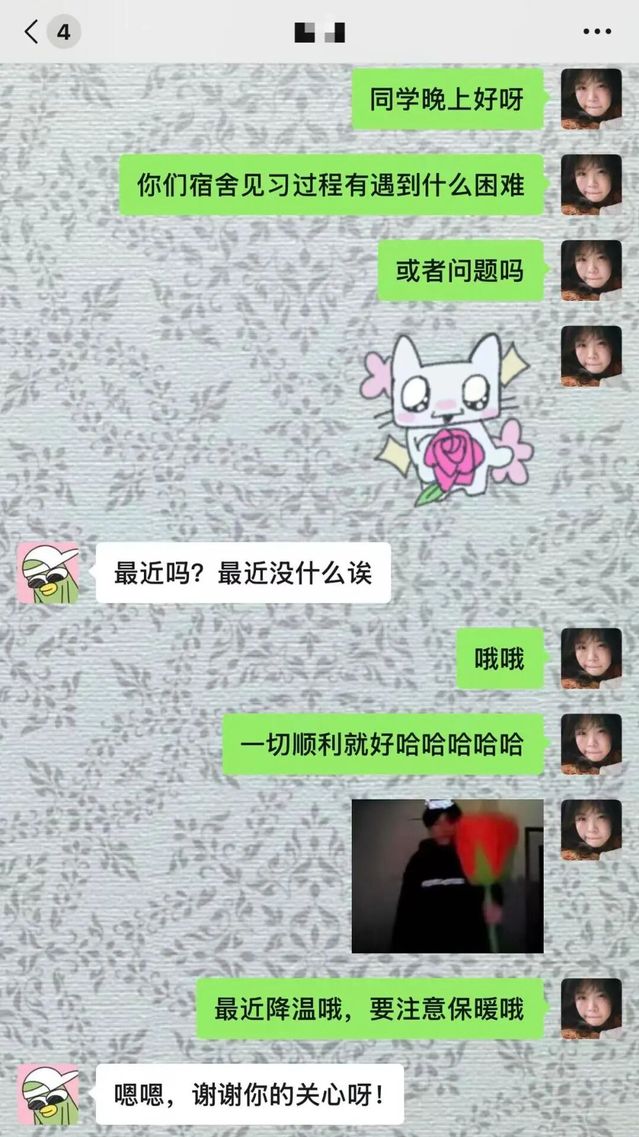This screenshot has height=1137, width=639.
Task: View profile from avatar beside "谢谢你的关心呀"
Action: coord(48,1094)
